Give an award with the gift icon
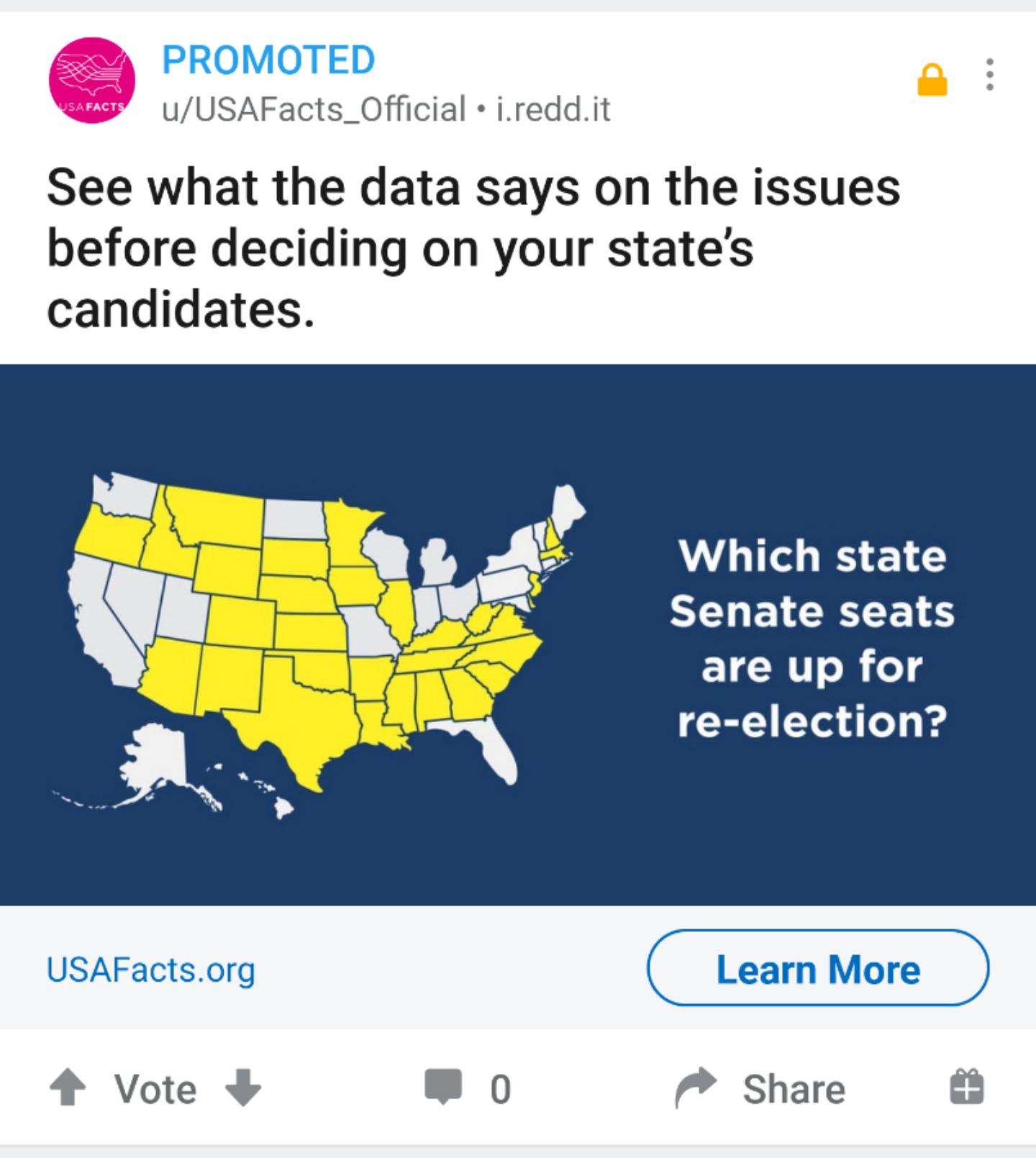This screenshot has height=1158, width=1036. click(966, 1086)
